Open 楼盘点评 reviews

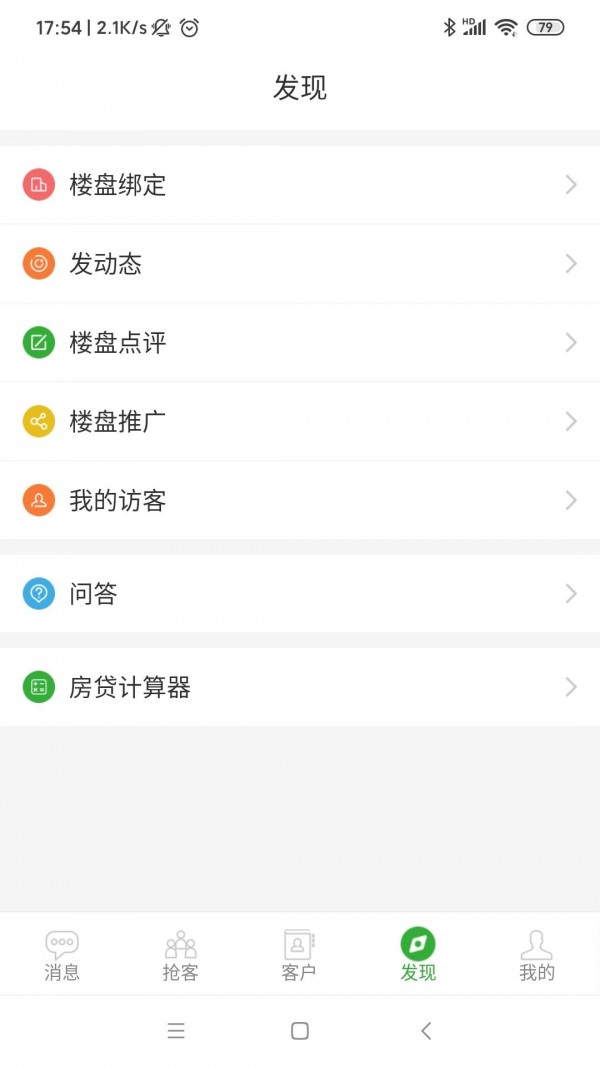point(300,343)
